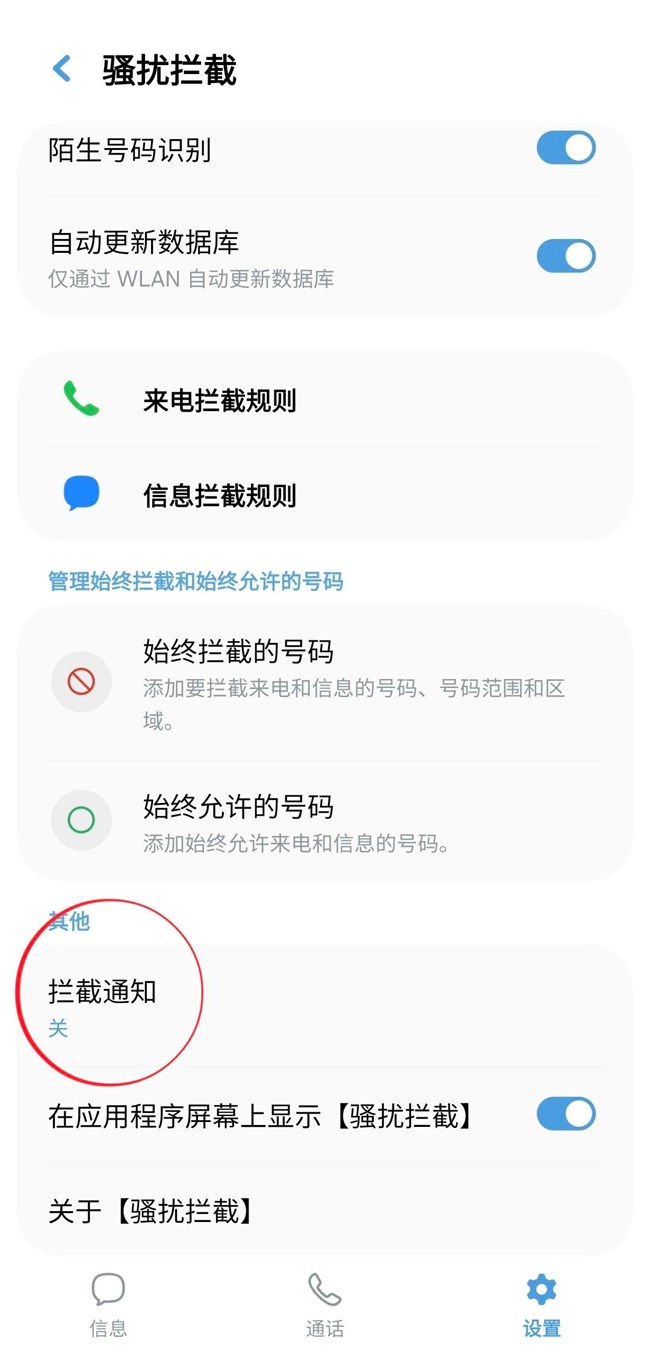Open 拦截通知 setting

(103, 1005)
